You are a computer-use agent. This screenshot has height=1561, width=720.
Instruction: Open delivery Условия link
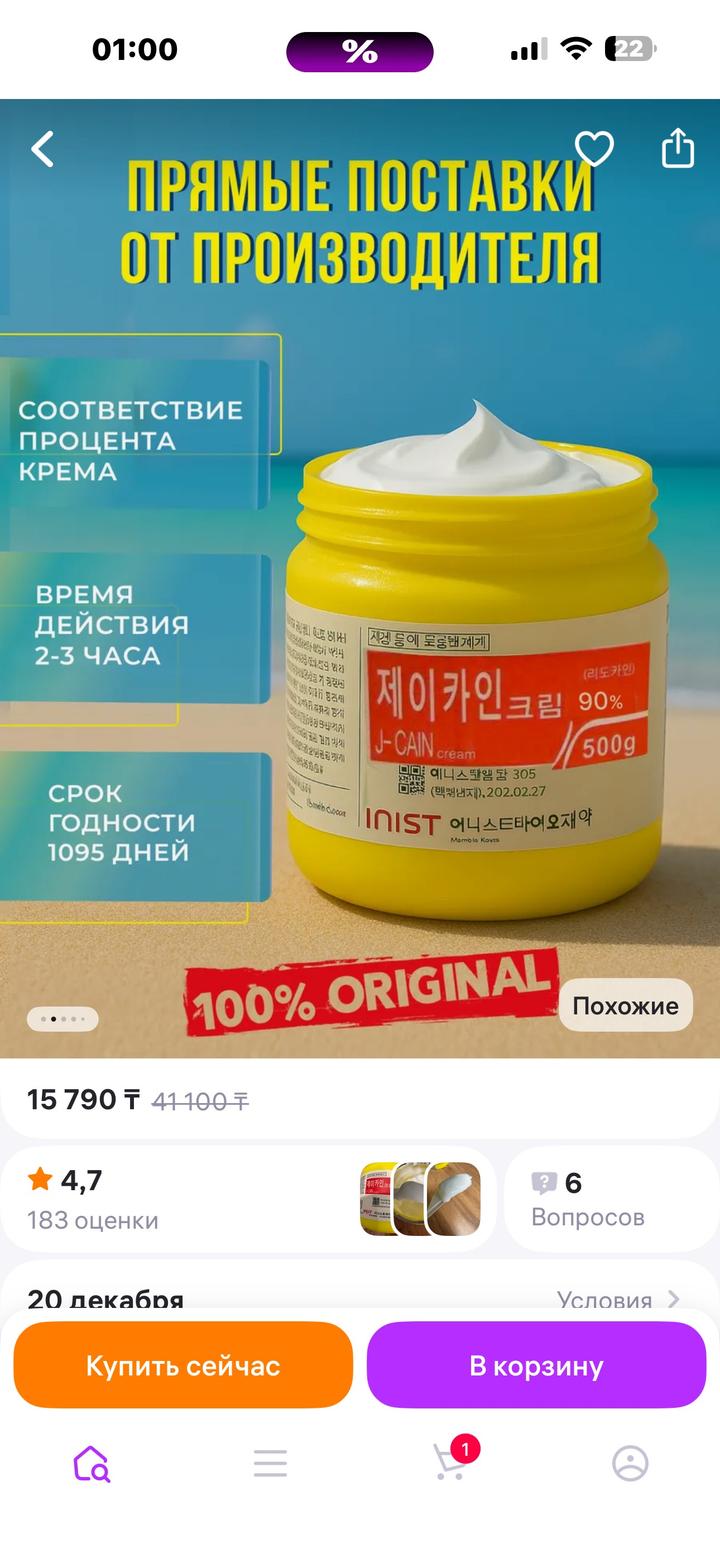[617, 1299]
